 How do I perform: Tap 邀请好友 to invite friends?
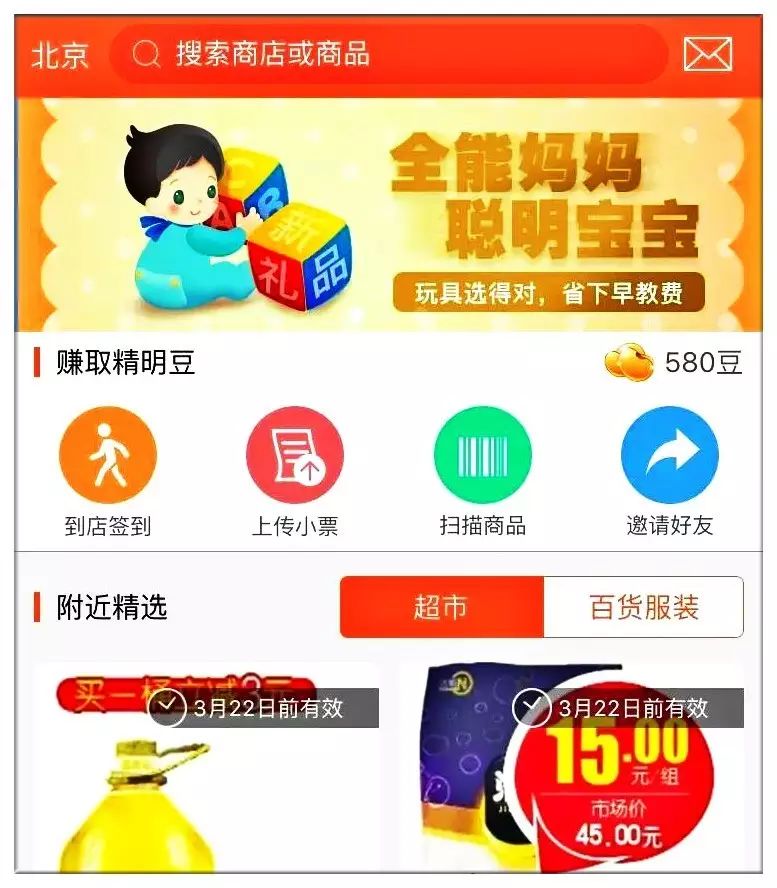670,470
